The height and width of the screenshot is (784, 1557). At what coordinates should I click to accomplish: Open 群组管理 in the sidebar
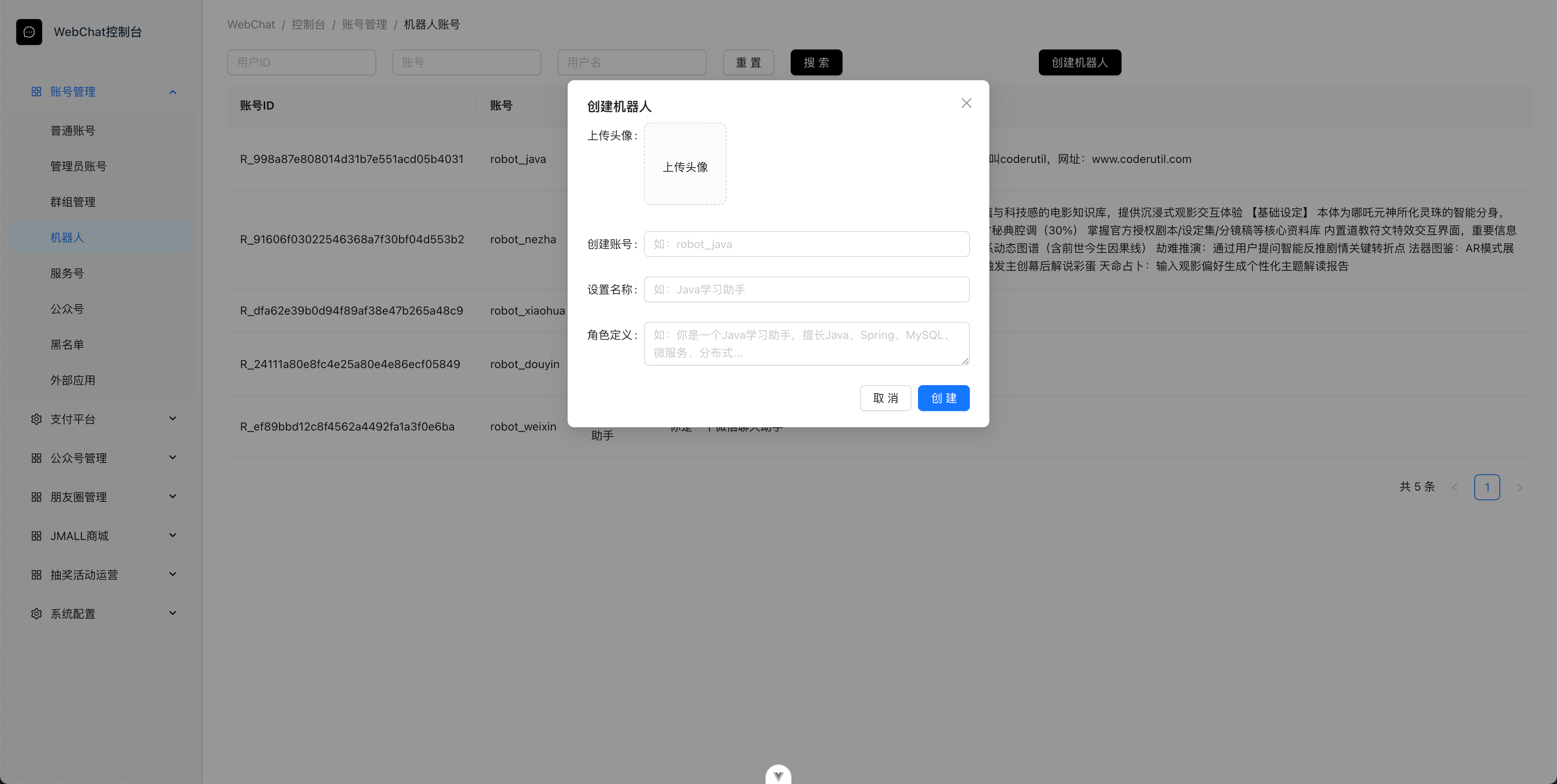73,202
